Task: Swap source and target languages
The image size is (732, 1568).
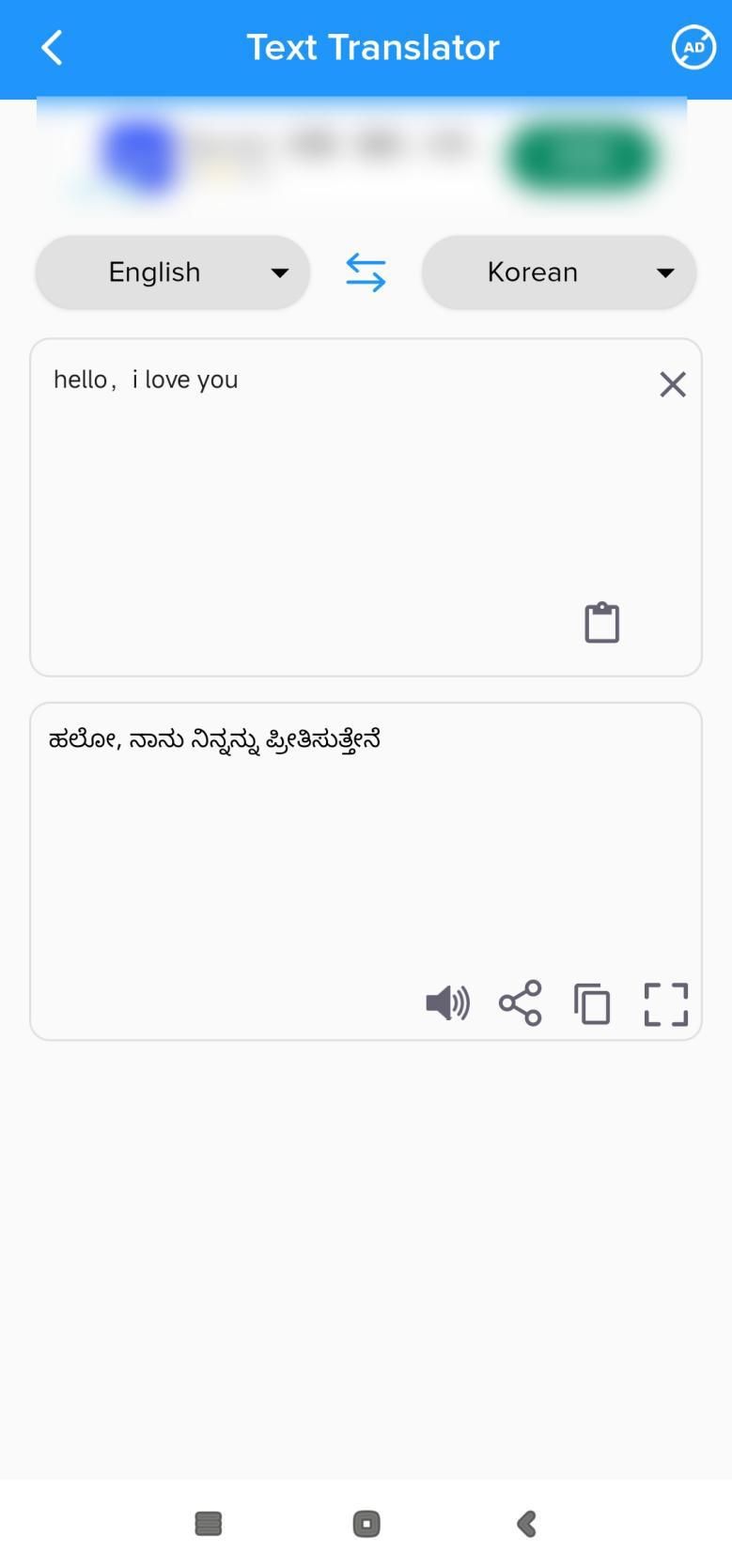Action: point(366,272)
